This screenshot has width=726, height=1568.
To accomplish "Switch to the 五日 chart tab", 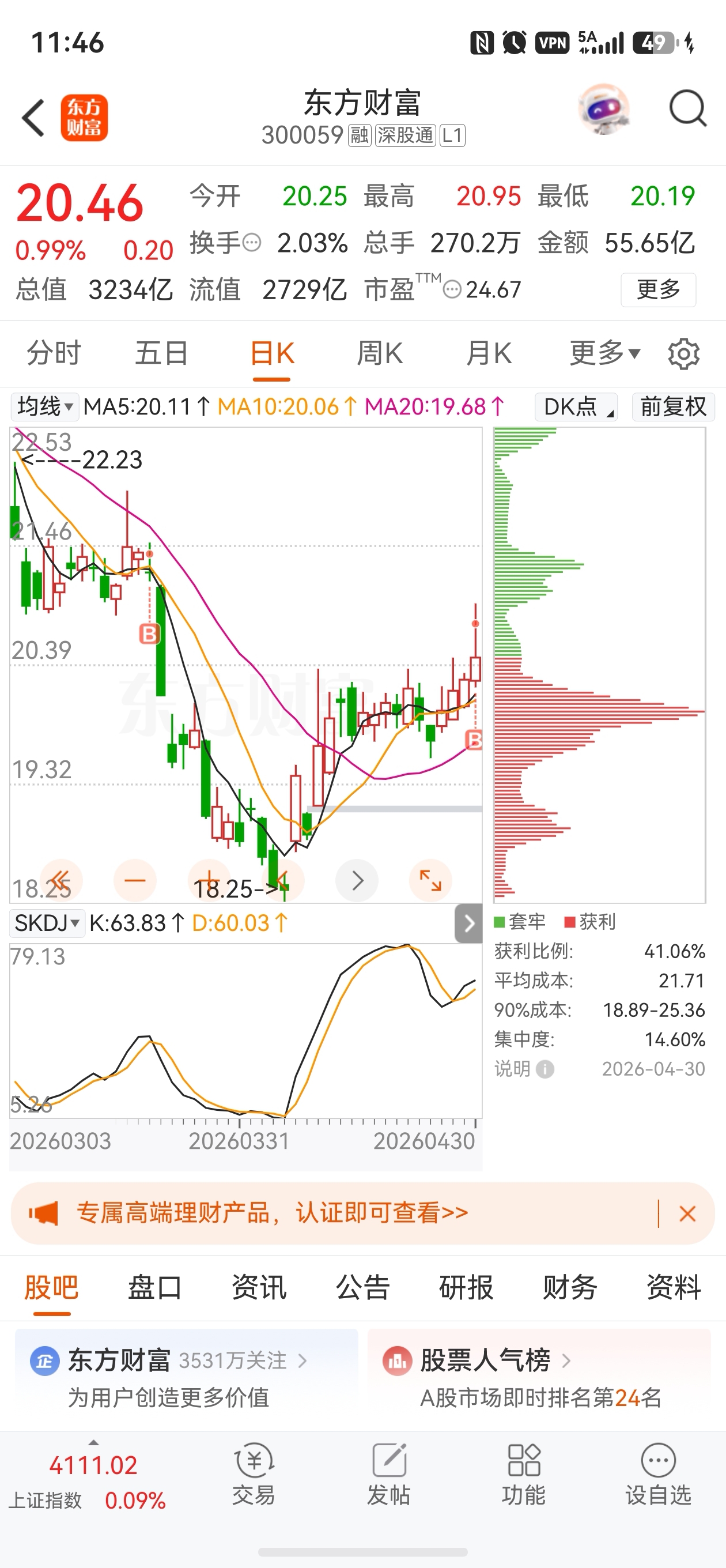I will point(162,353).
